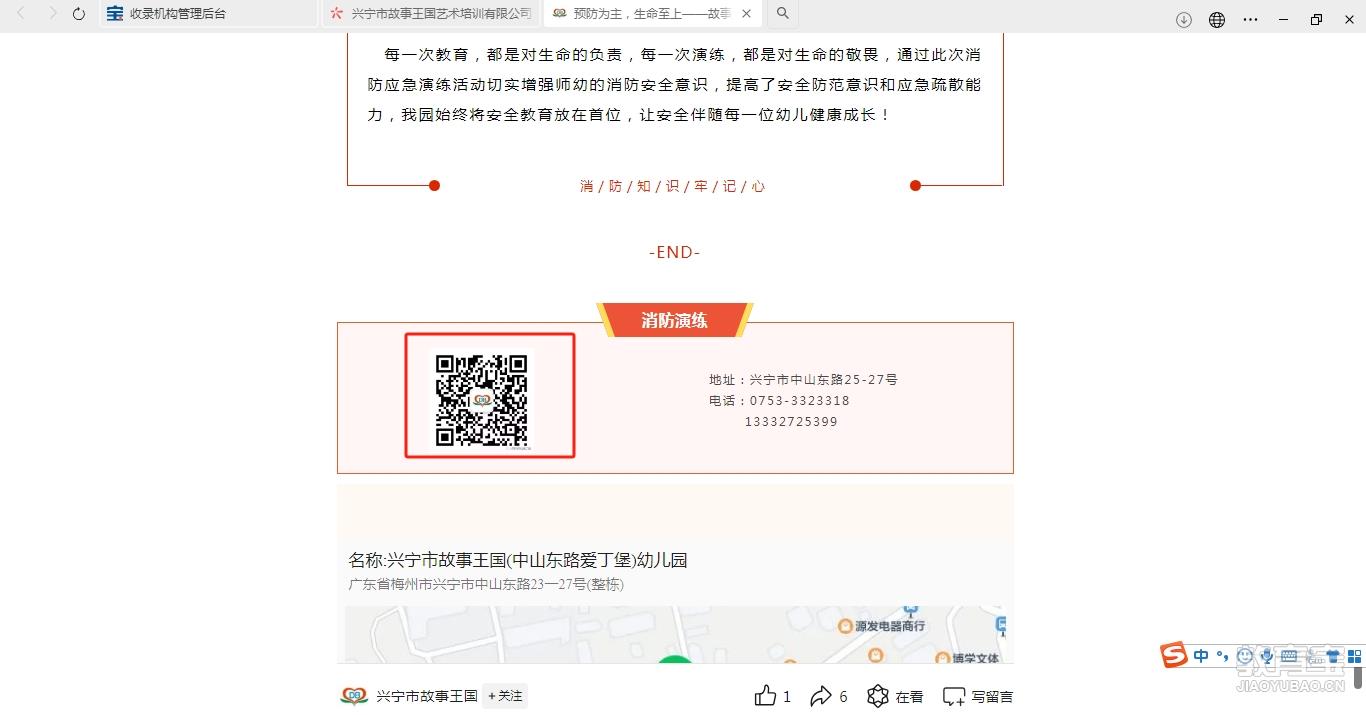Open the globe icon in the title bar

click(x=1217, y=20)
